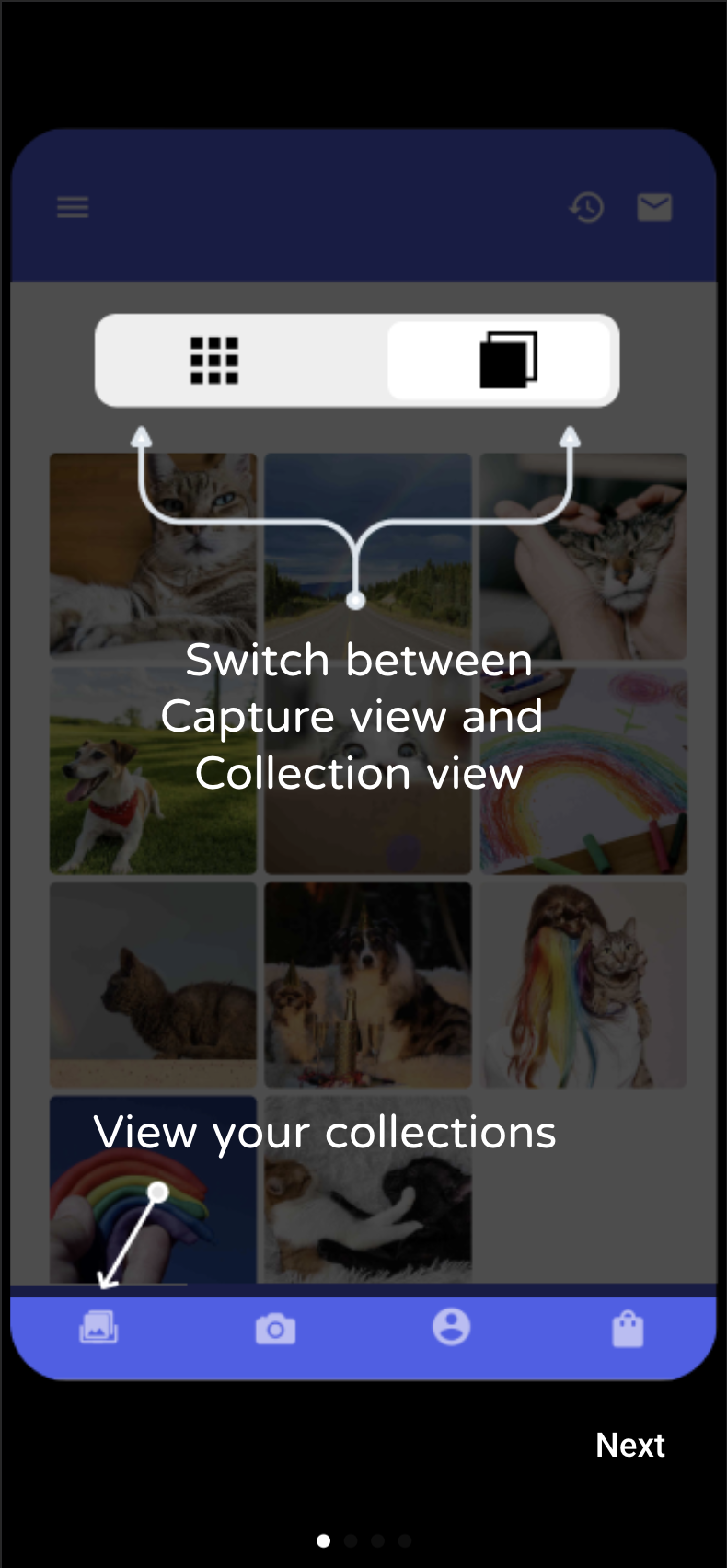Open the shop via the bag icon
Screen dimensions: 727x1568
628,1326
